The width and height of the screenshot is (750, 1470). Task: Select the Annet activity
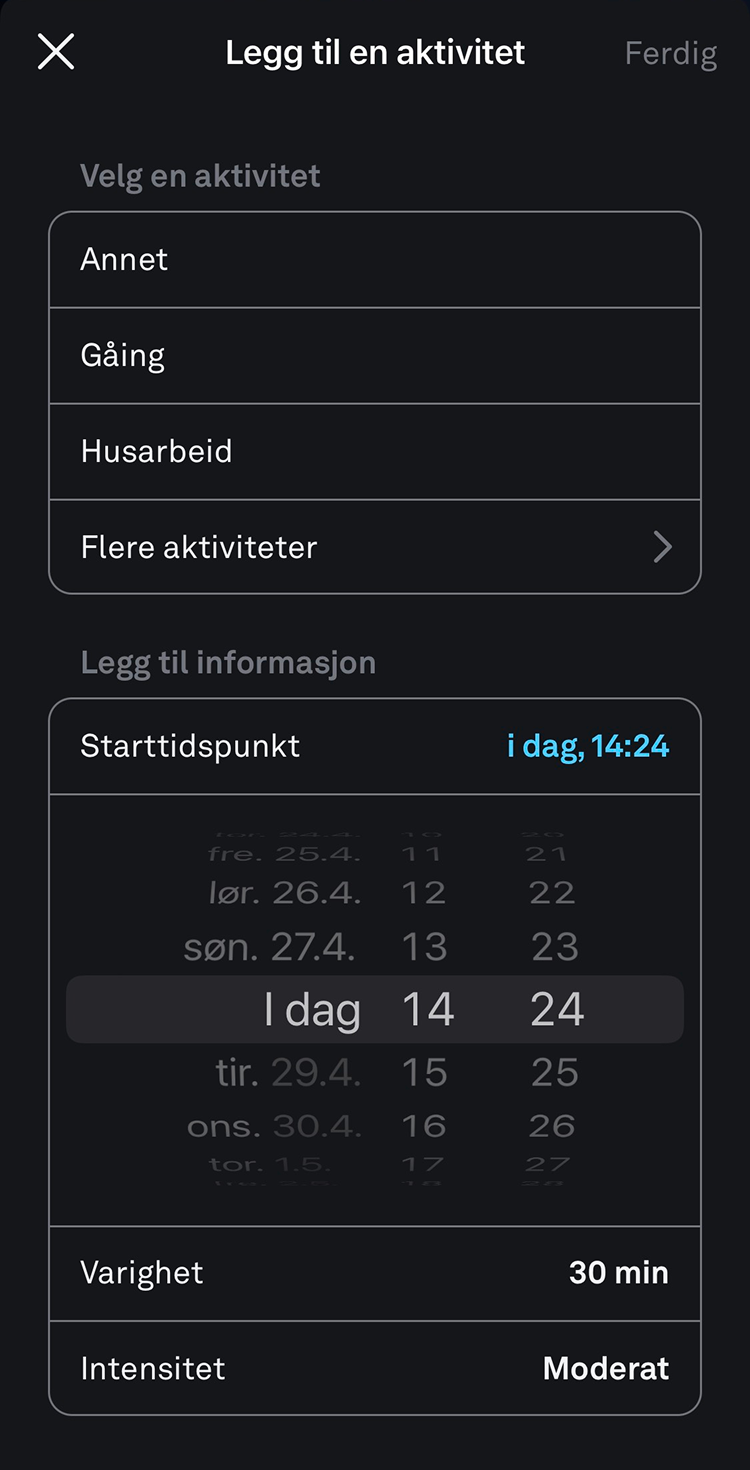[374, 260]
